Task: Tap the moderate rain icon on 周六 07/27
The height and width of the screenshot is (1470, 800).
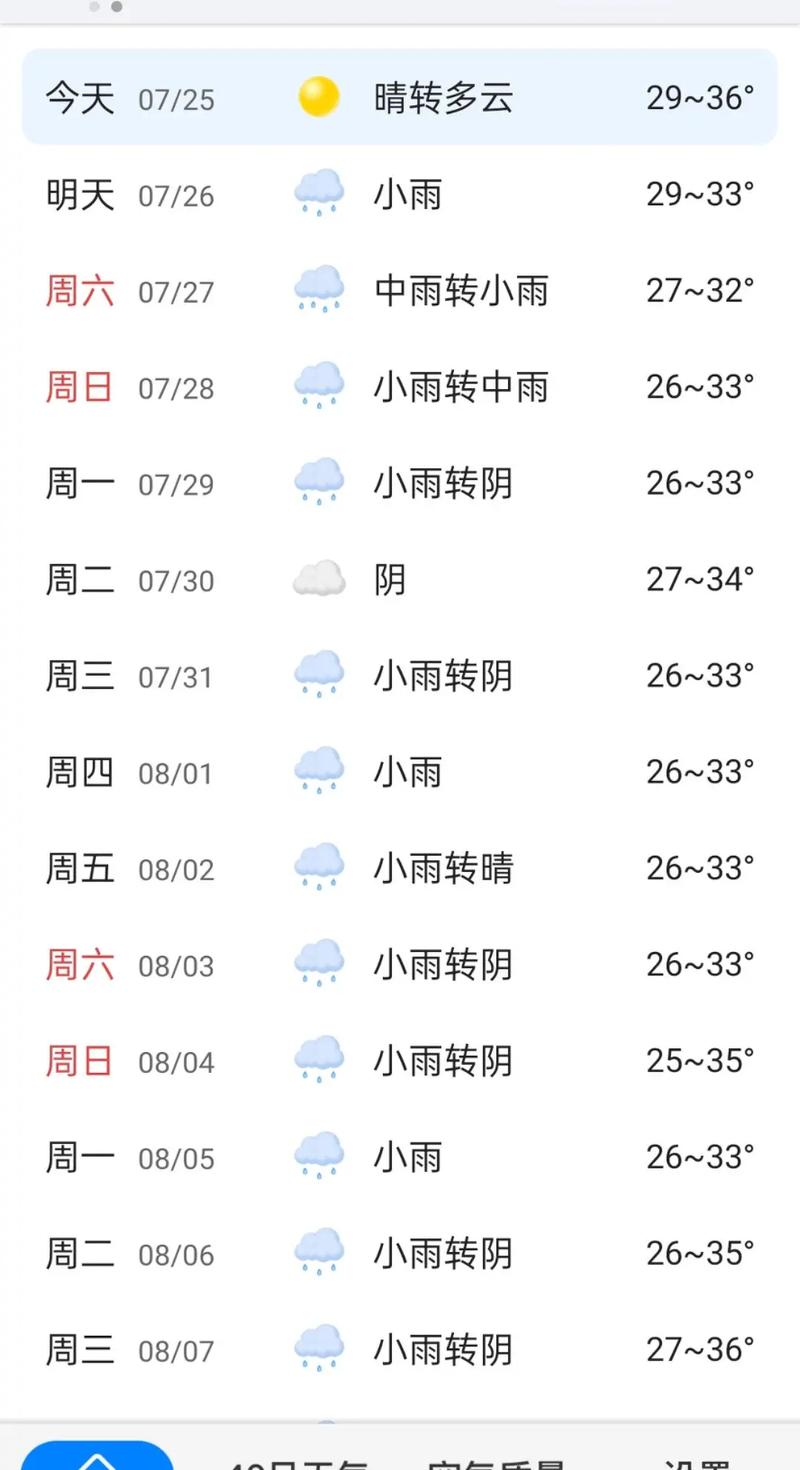Action: coord(318,290)
